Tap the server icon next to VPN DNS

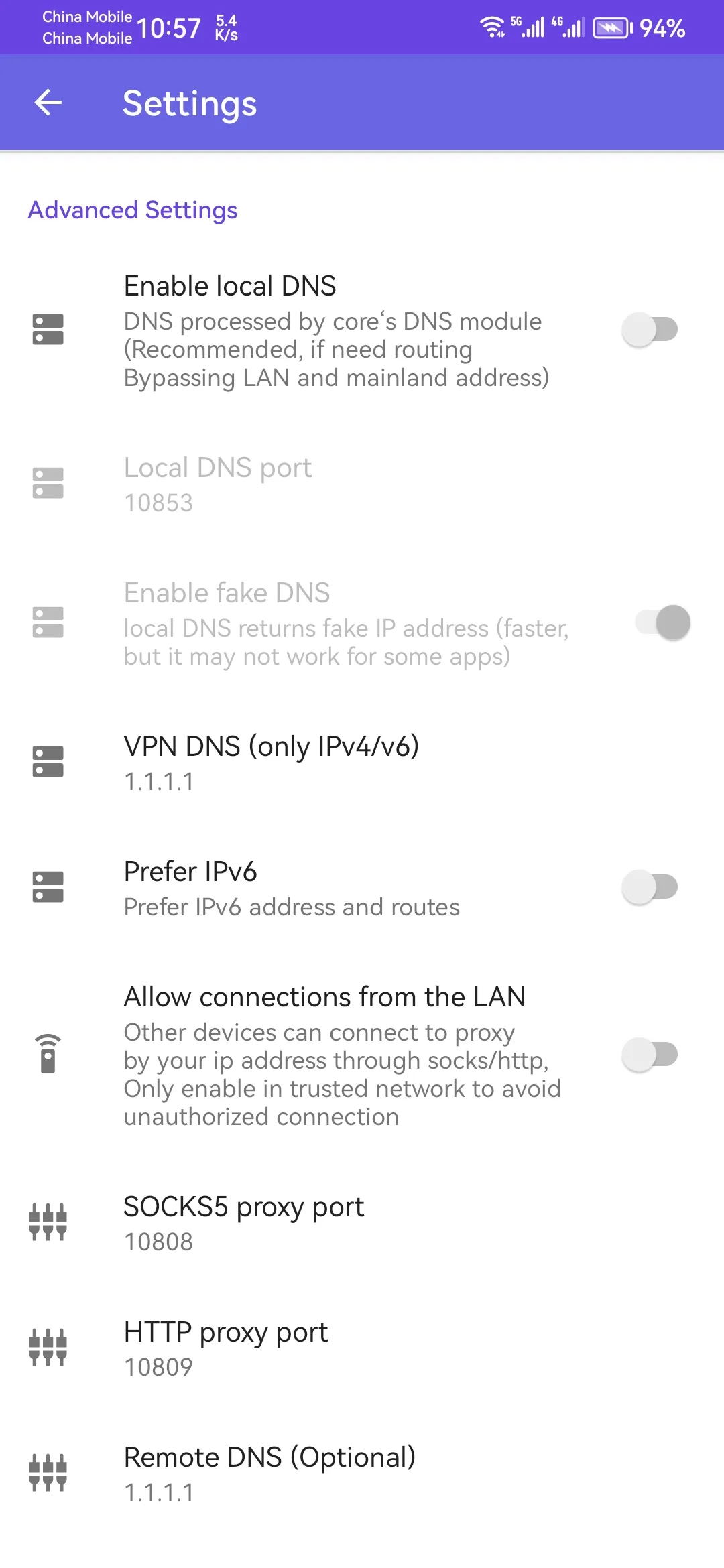tap(48, 761)
